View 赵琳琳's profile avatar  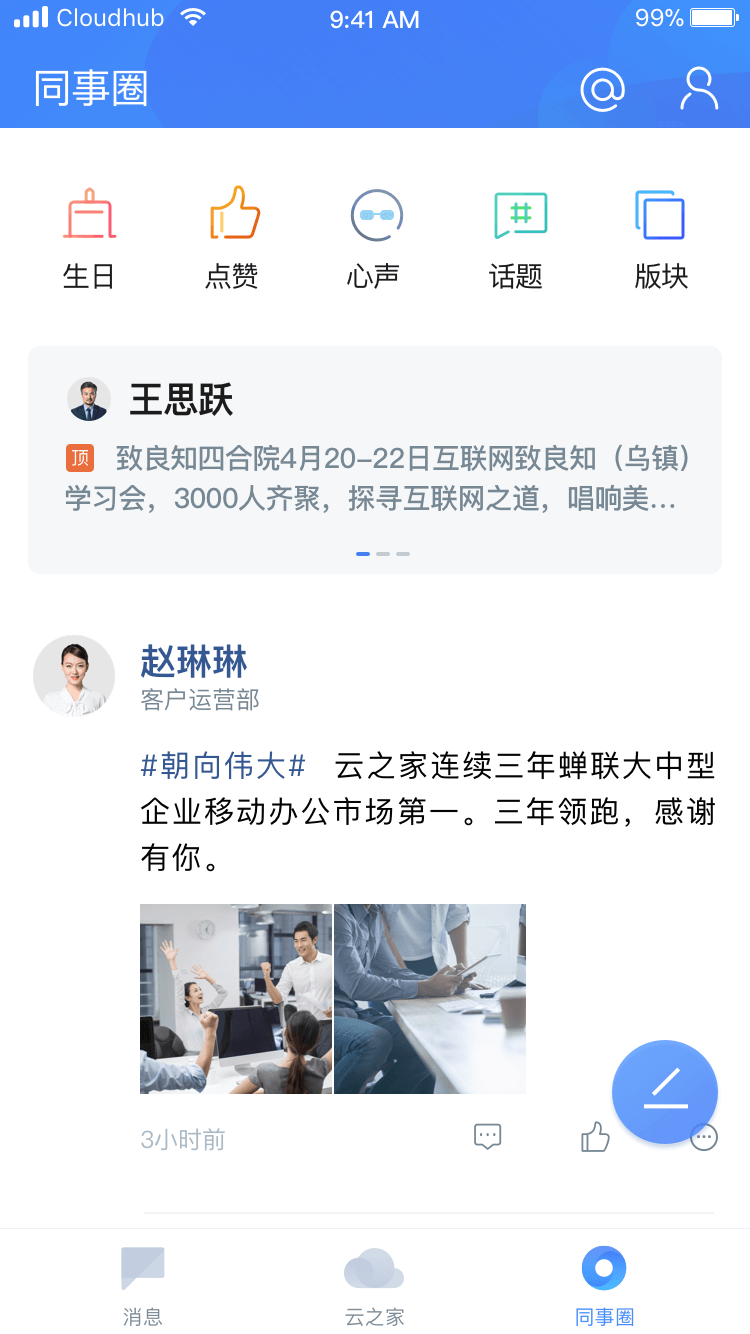74,676
